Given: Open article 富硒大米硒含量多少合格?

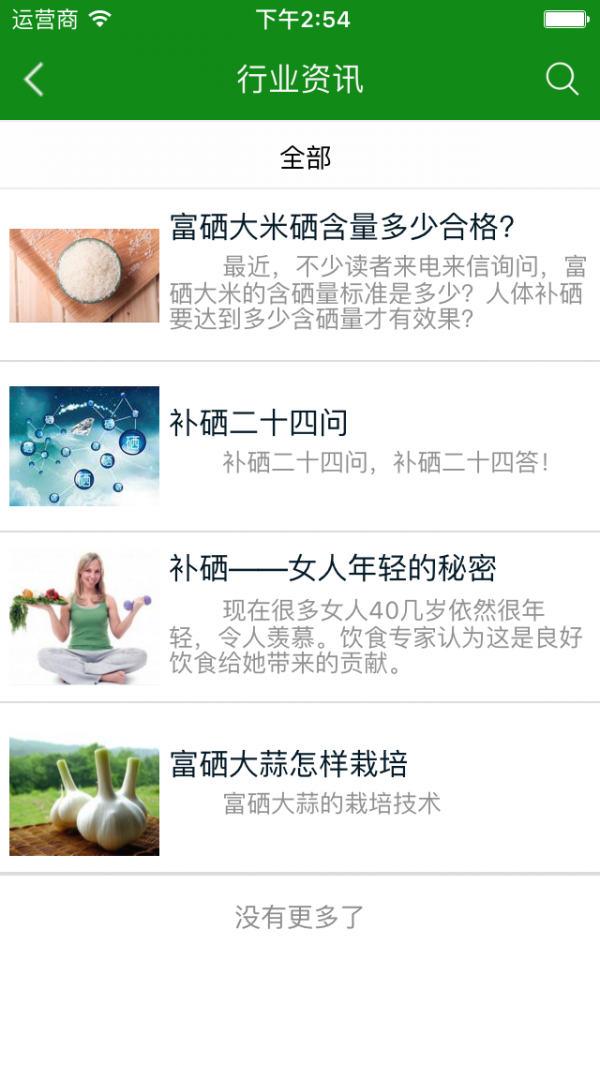Looking at the screenshot, I should [341, 228].
